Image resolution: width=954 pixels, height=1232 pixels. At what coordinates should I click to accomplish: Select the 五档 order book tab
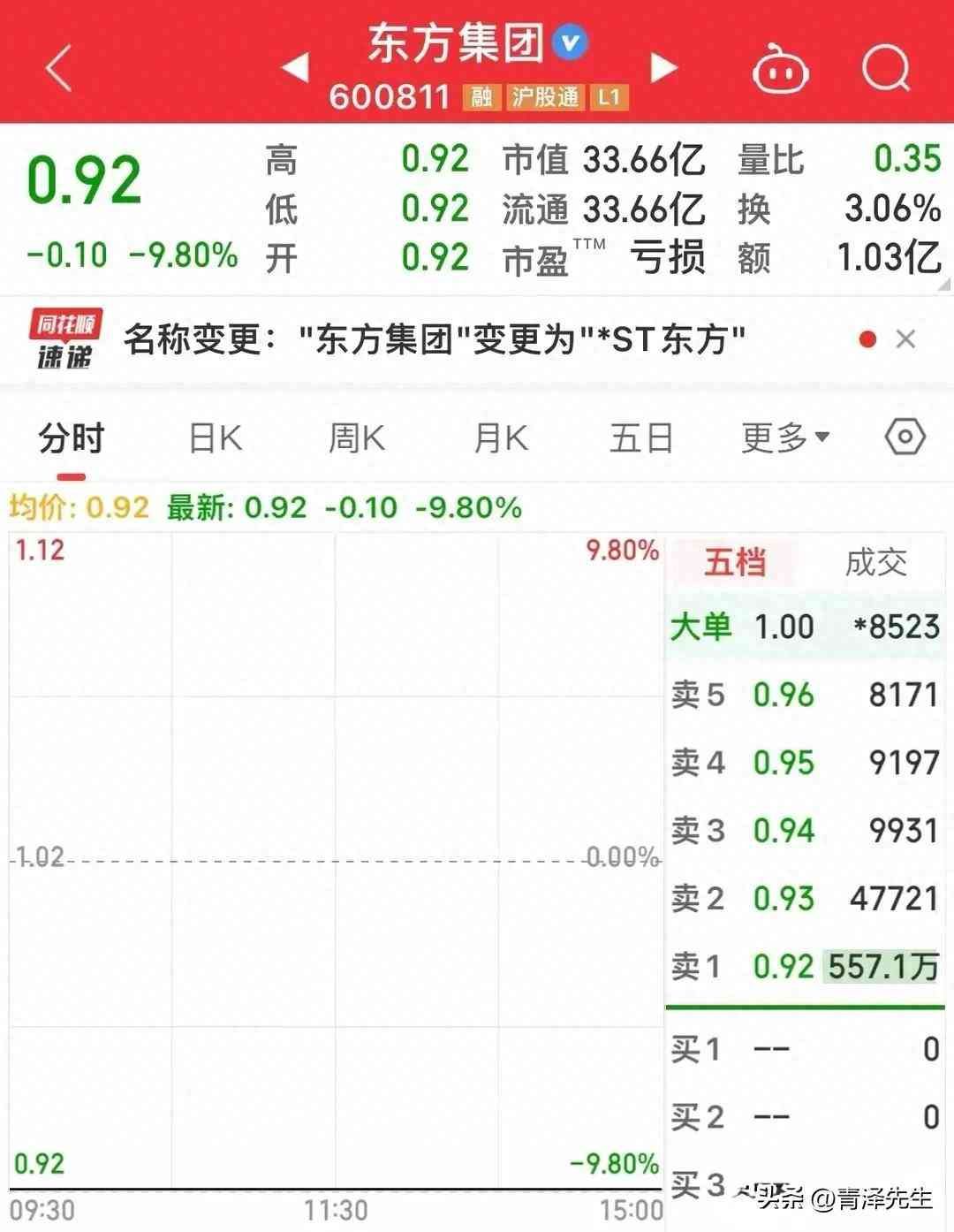click(x=734, y=562)
